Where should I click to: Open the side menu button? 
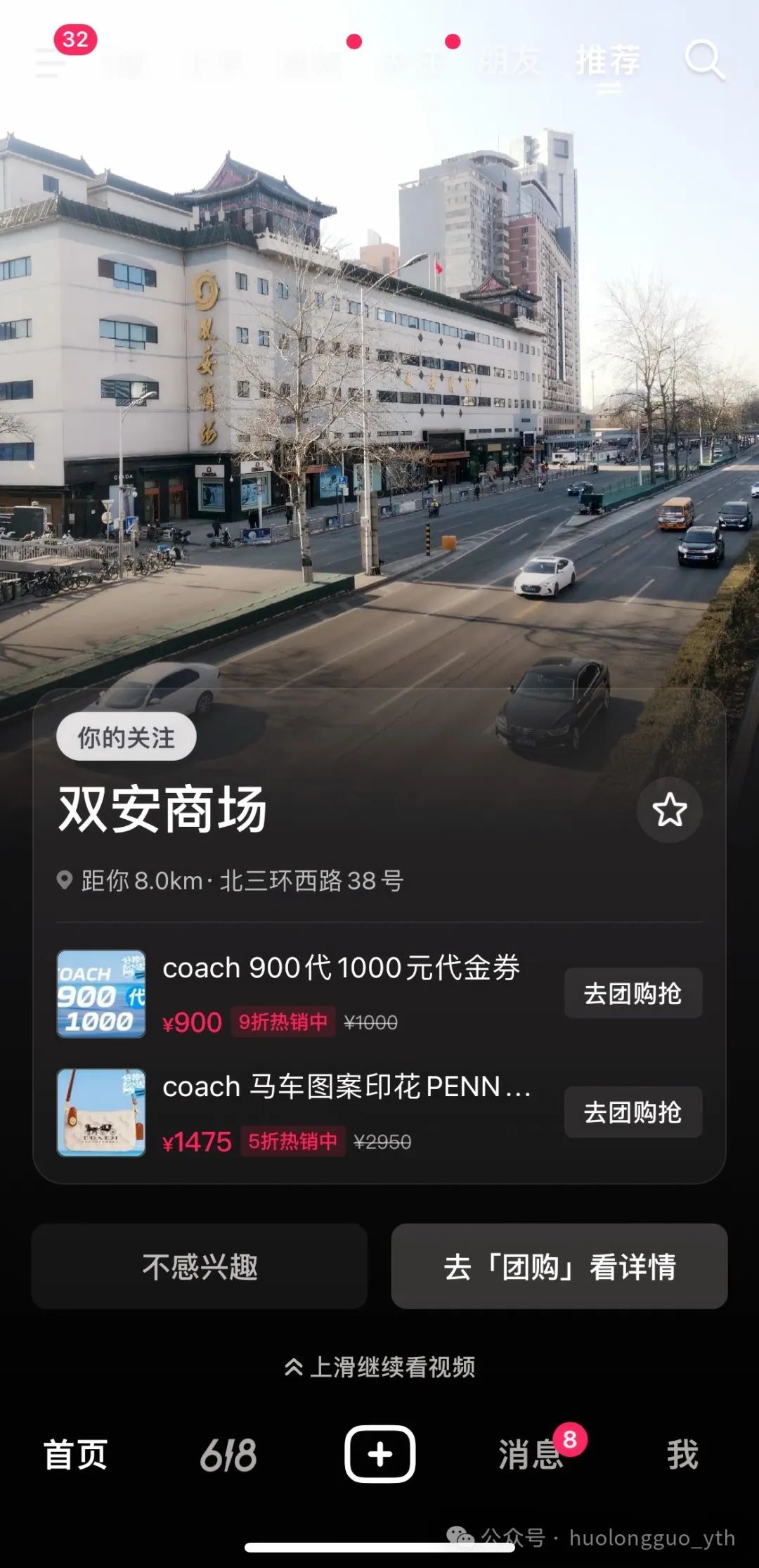pos(51,63)
